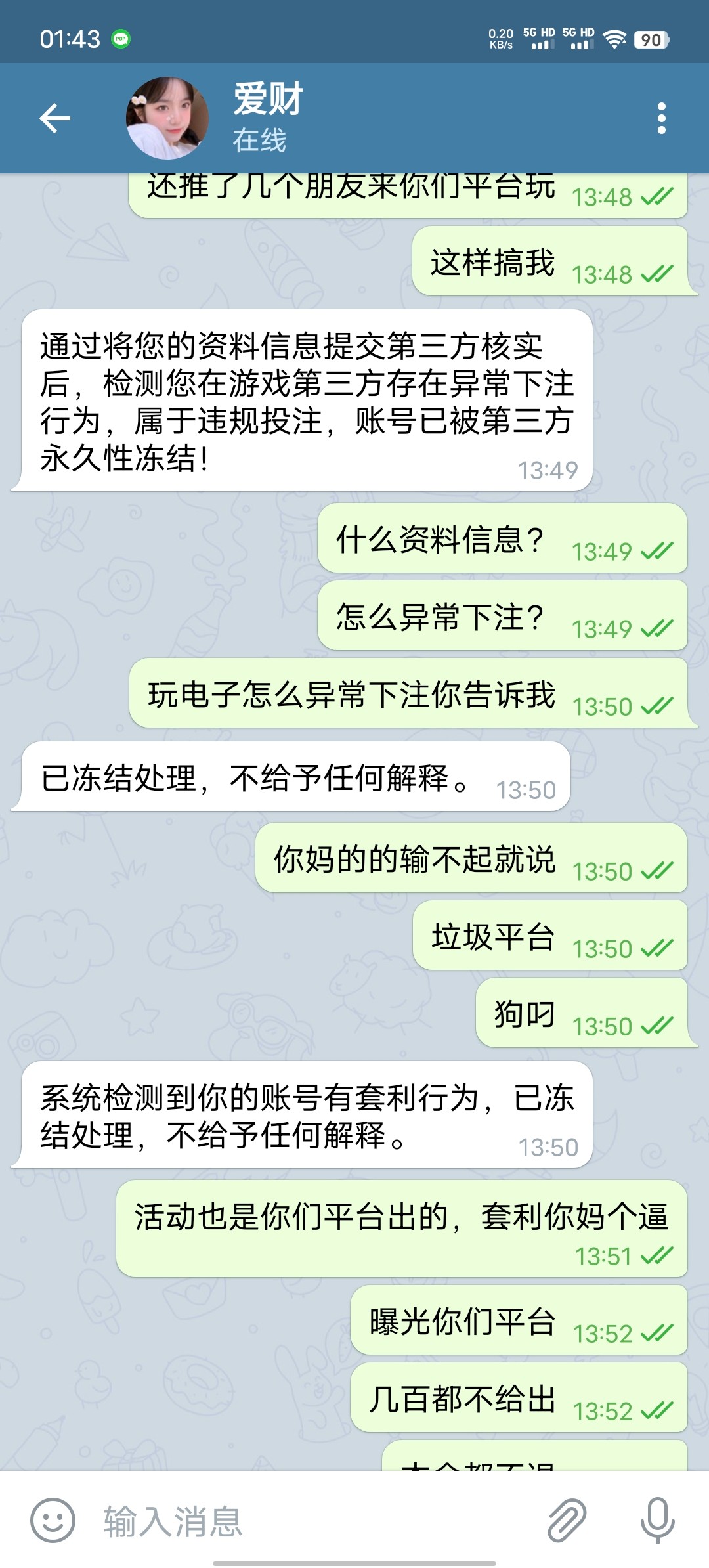Record a voice message with the microphone
709x1568 pixels.
click(657, 1520)
